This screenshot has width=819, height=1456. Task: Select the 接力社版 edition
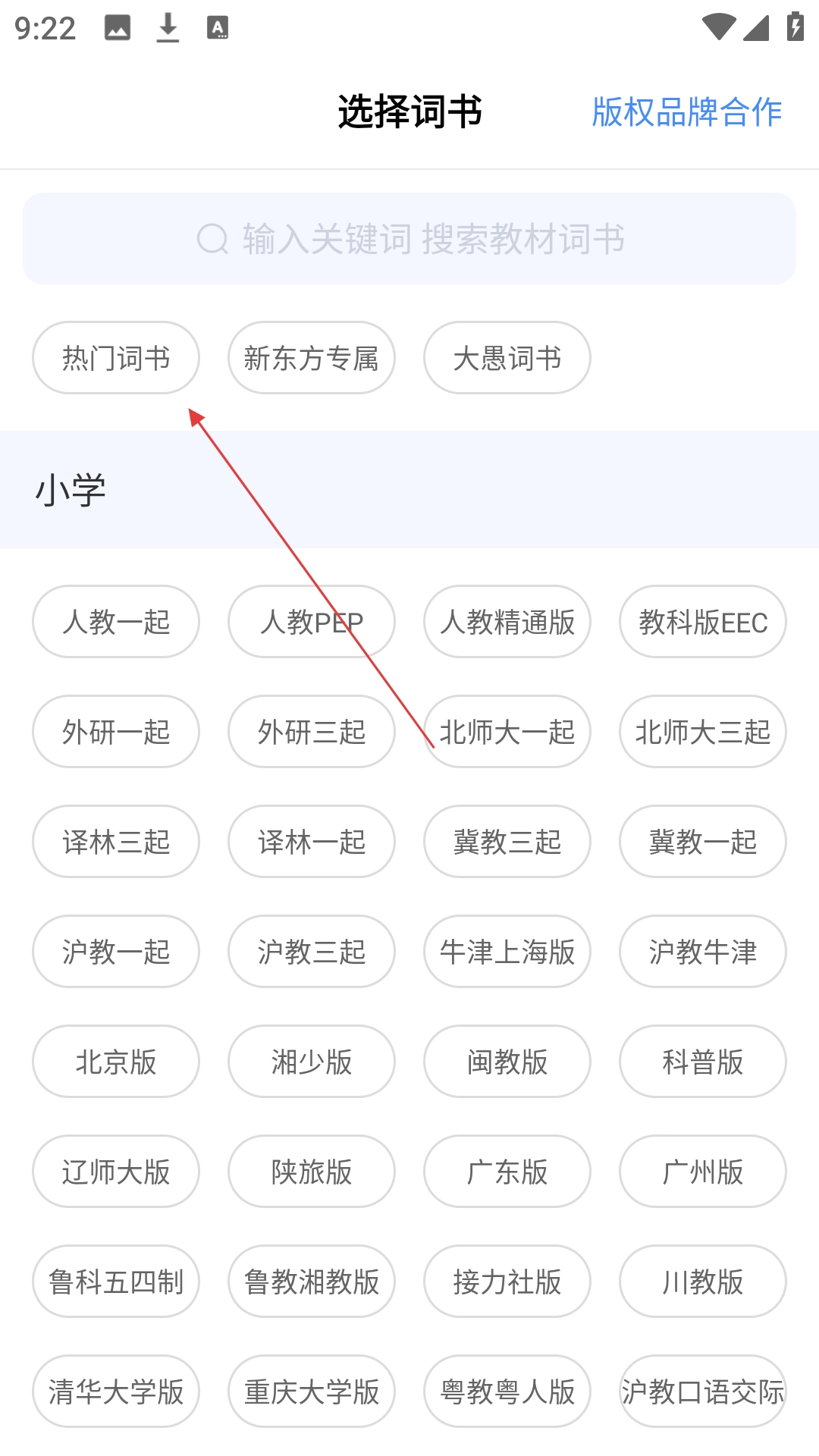[x=507, y=1282]
